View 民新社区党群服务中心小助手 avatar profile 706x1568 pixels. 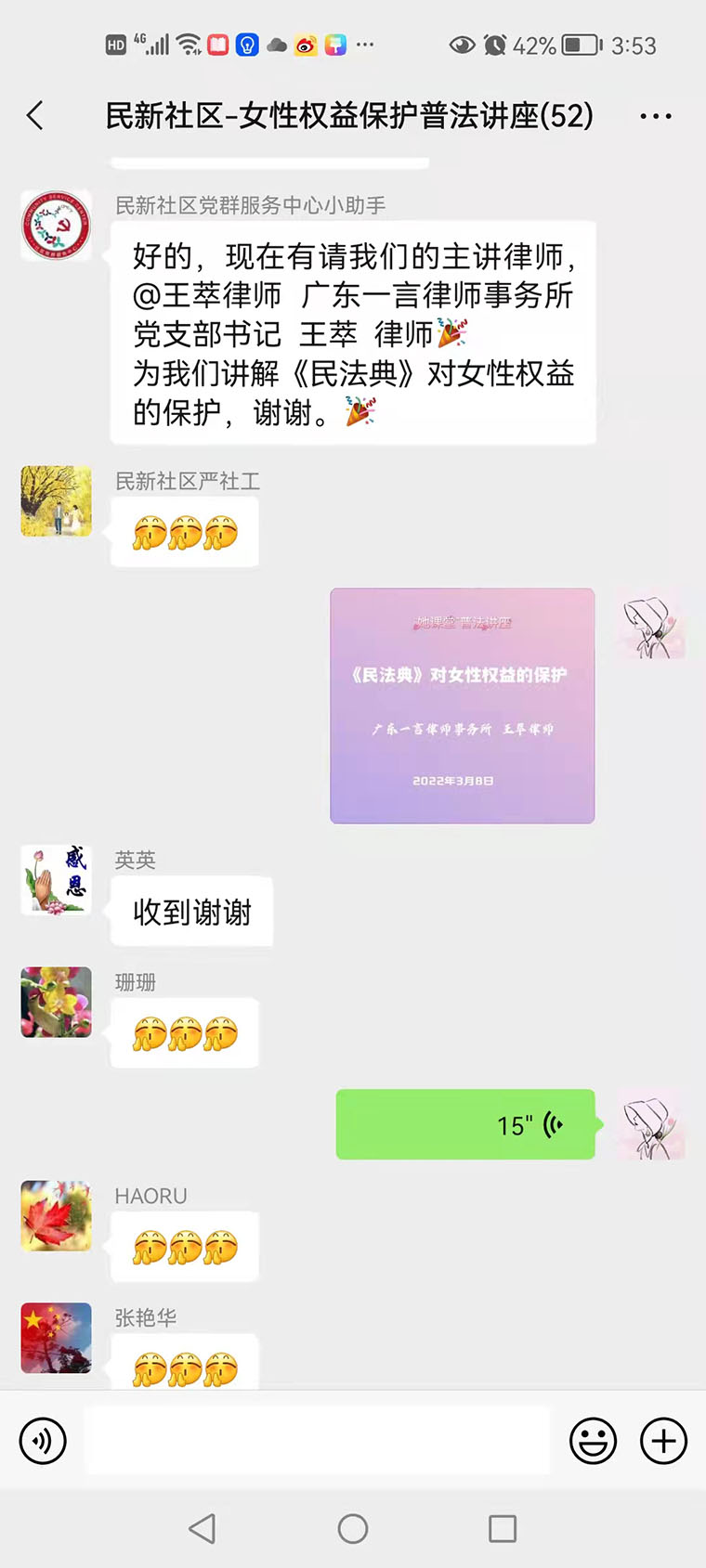click(x=57, y=226)
